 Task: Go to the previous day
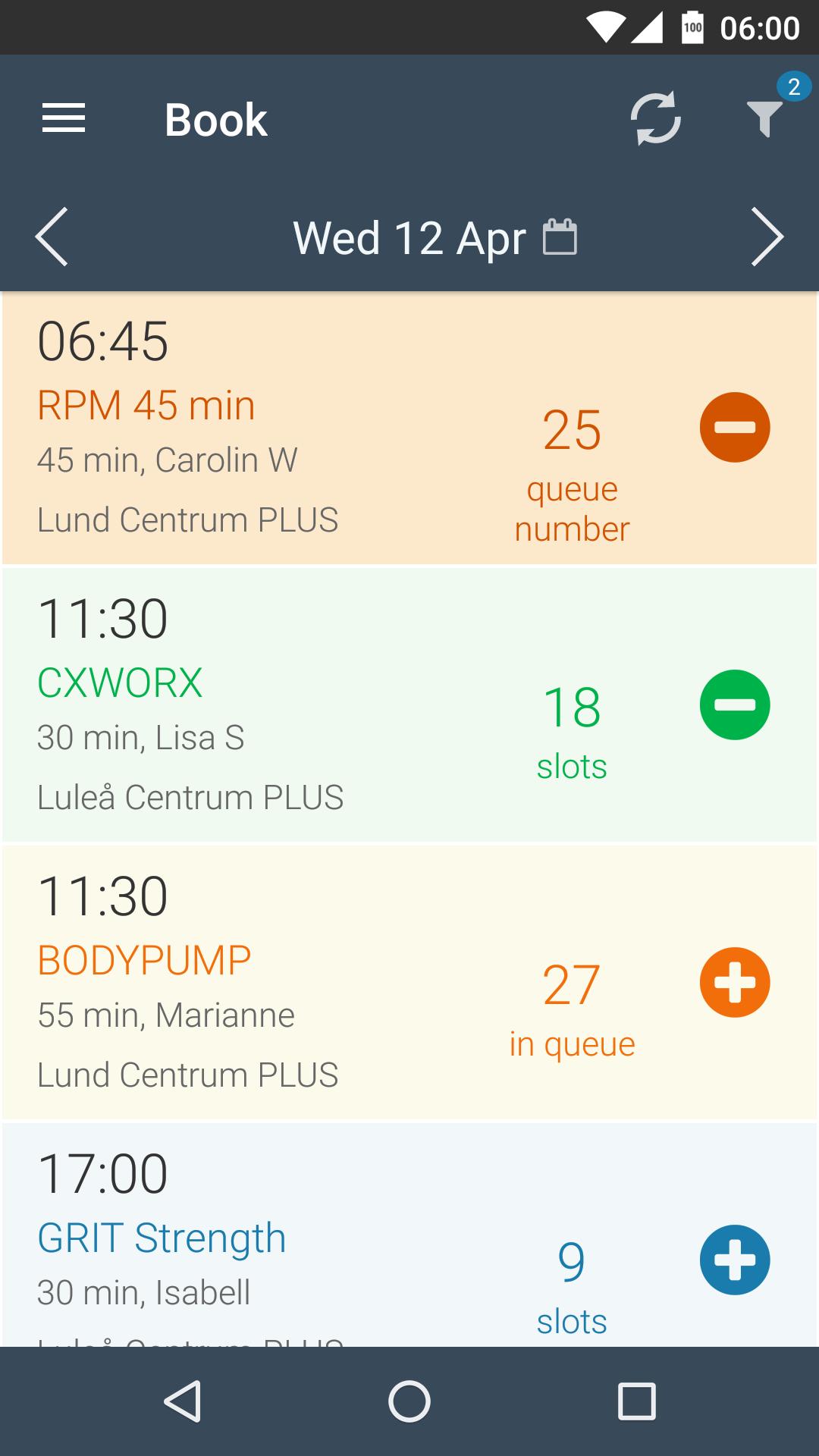(x=50, y=237)
